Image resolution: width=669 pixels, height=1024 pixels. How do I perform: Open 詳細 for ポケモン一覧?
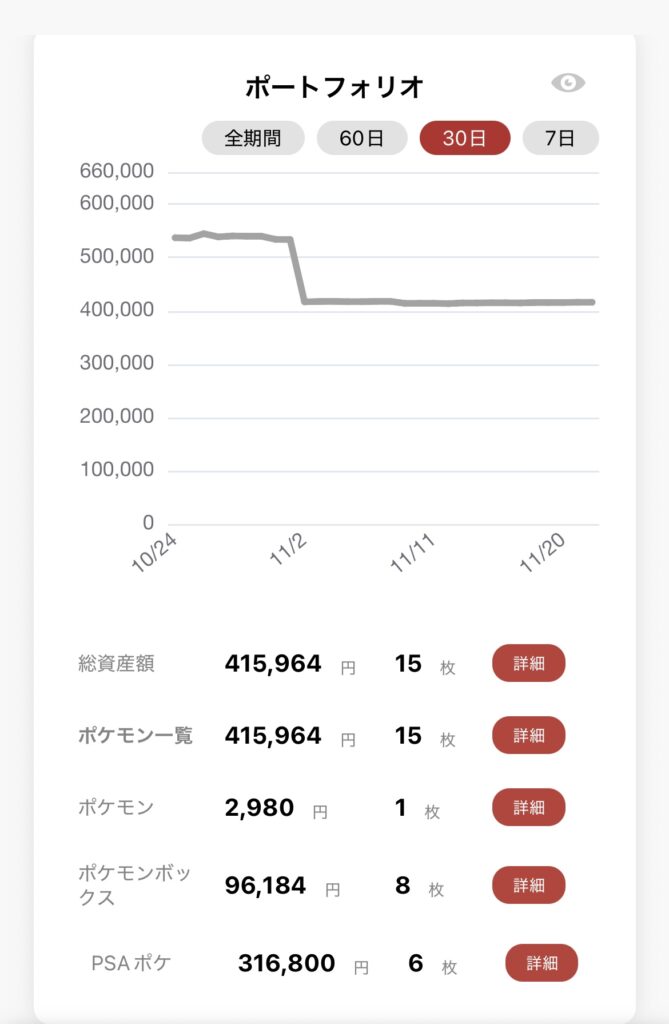(x=528, y=735)
